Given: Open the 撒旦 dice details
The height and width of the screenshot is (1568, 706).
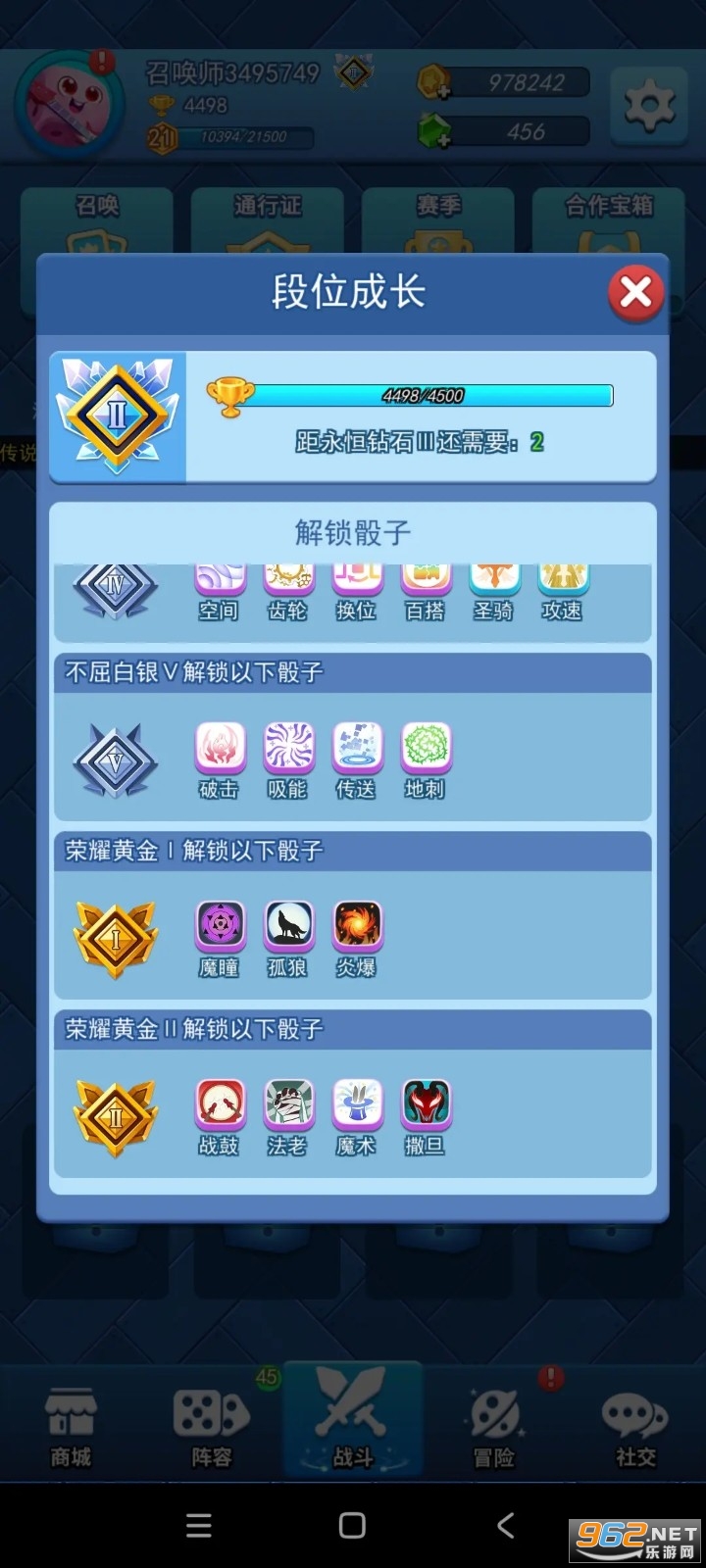Looking at the screenshot, I should tap(426, 1104).
